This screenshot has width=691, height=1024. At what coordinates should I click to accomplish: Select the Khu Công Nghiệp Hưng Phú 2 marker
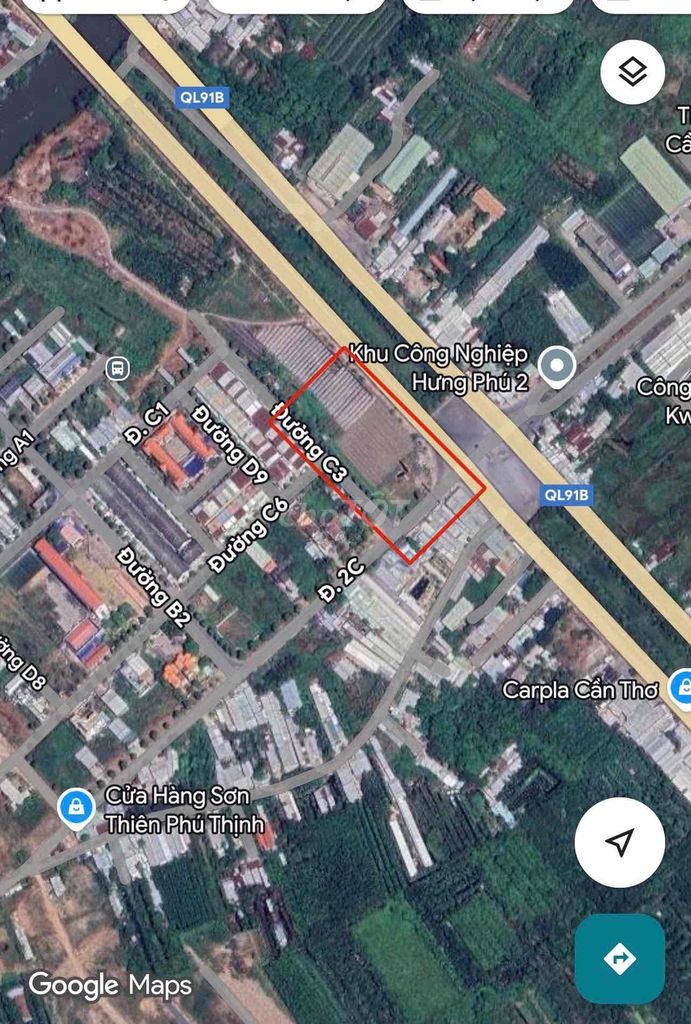point(555,367)
